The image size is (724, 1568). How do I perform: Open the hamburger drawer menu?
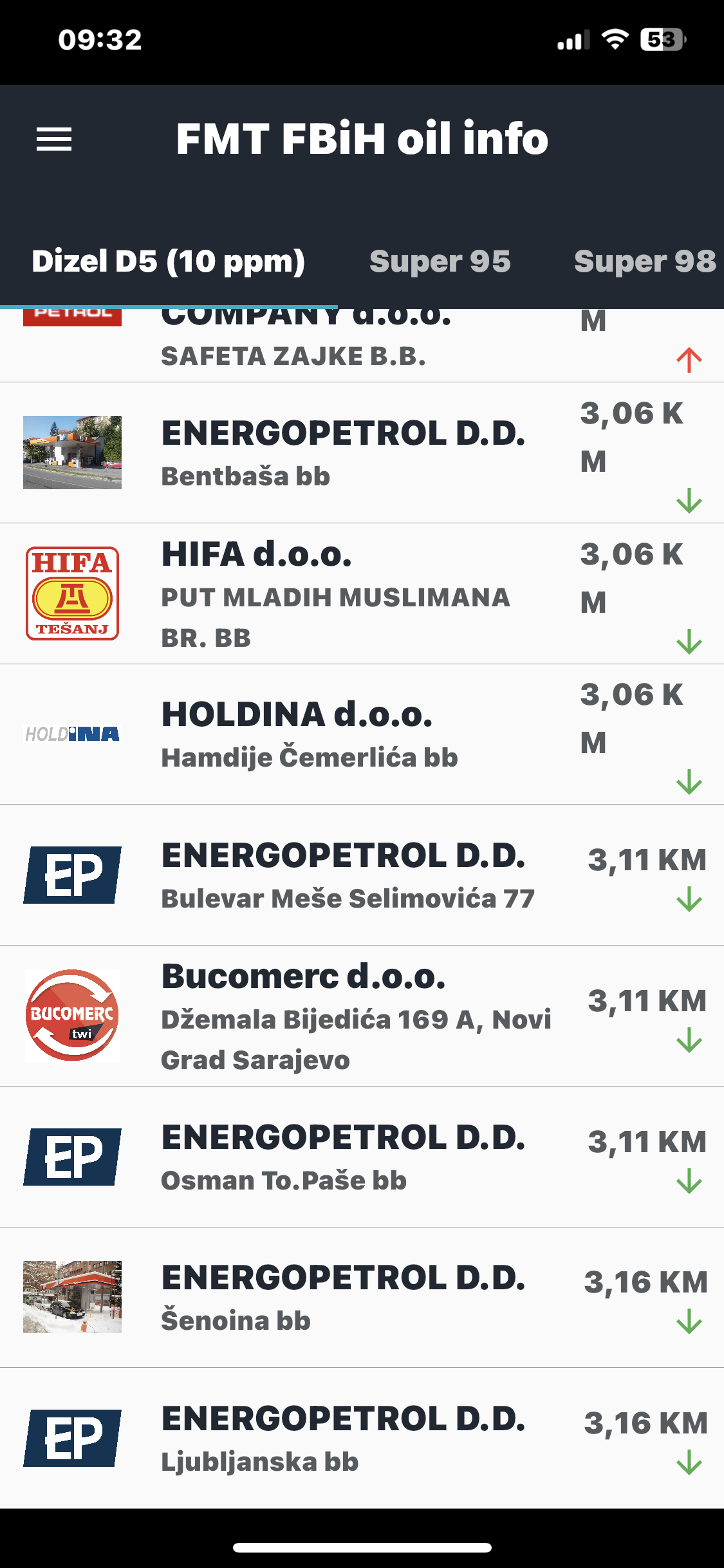[x=54, y=139]
